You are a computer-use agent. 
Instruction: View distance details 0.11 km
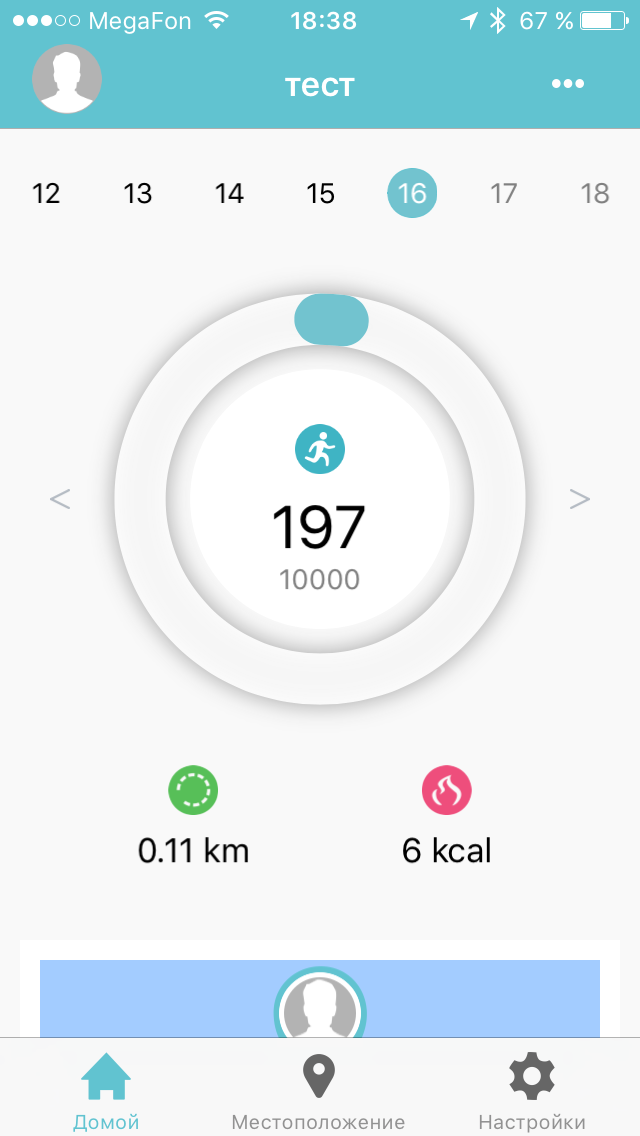(x=193, y=819)
